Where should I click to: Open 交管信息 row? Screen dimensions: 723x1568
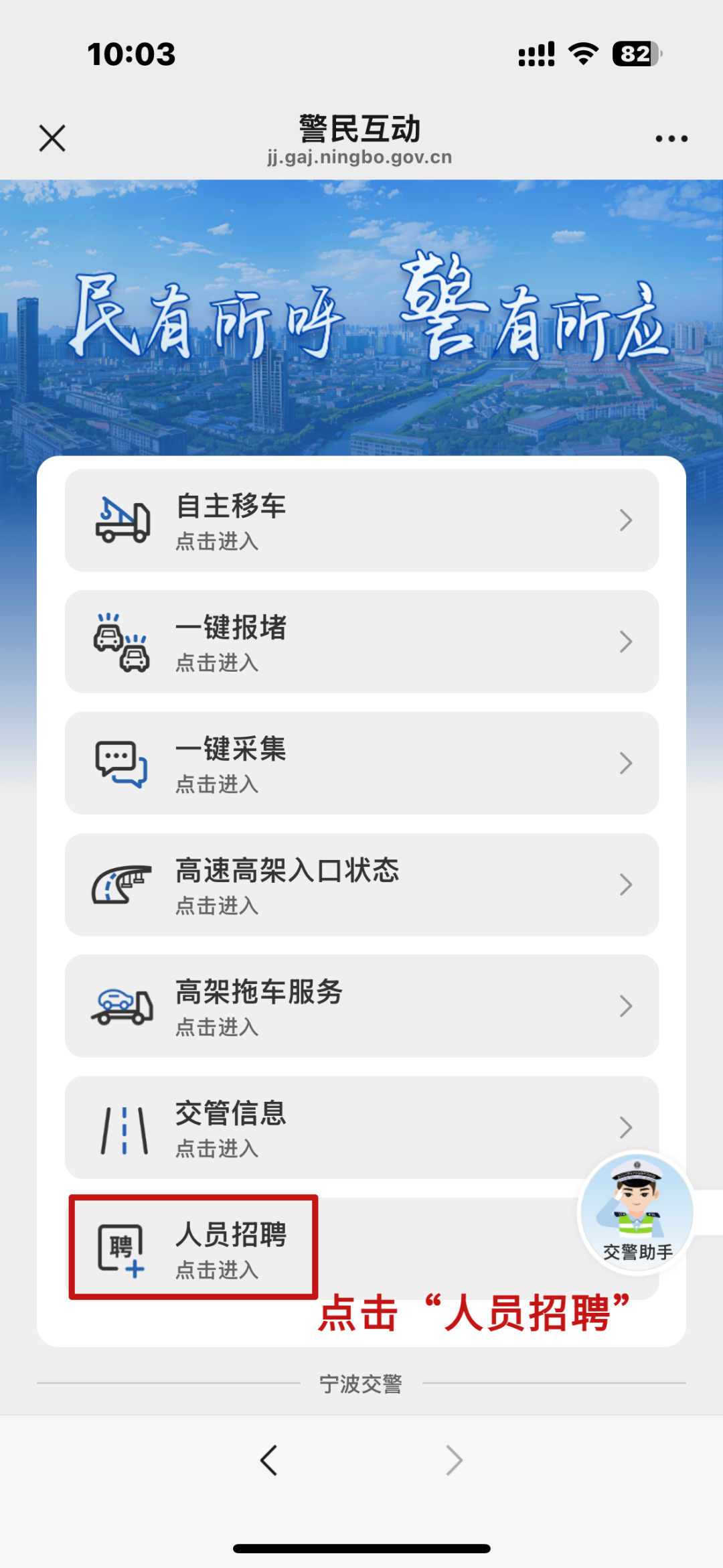[335, 1127]
